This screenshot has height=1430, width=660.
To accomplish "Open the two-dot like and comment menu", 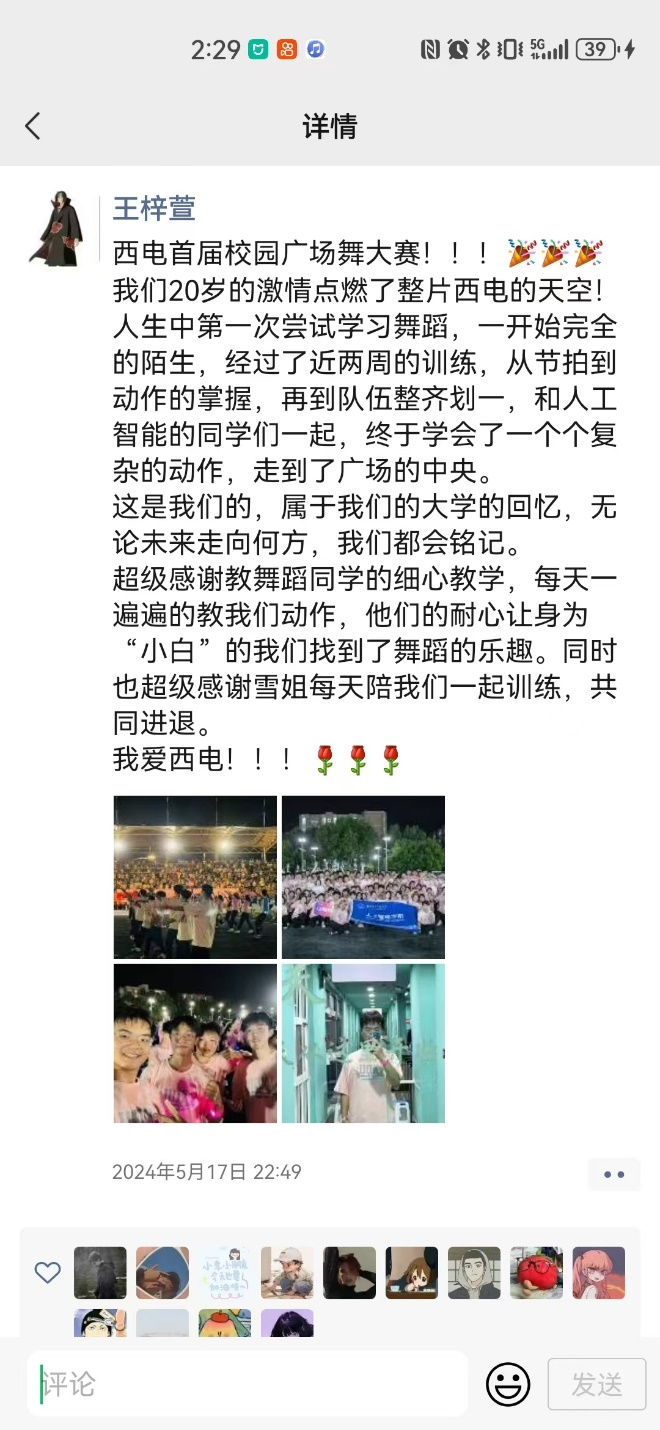I will pyautogui.click(x=613, y=1174).
